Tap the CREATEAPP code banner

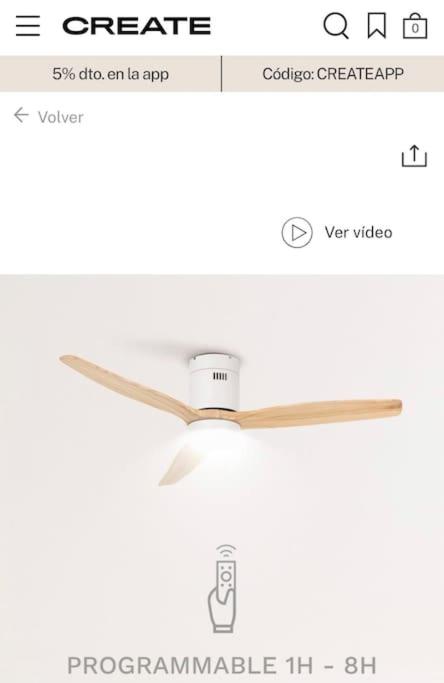[333, 74]
